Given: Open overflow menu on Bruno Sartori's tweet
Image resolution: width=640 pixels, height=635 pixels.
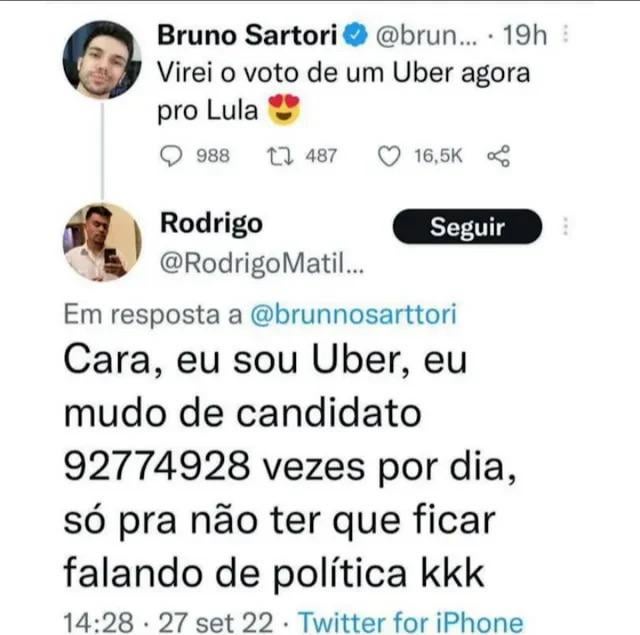Looking at the screenshot, I should click(x=566, y=36).
